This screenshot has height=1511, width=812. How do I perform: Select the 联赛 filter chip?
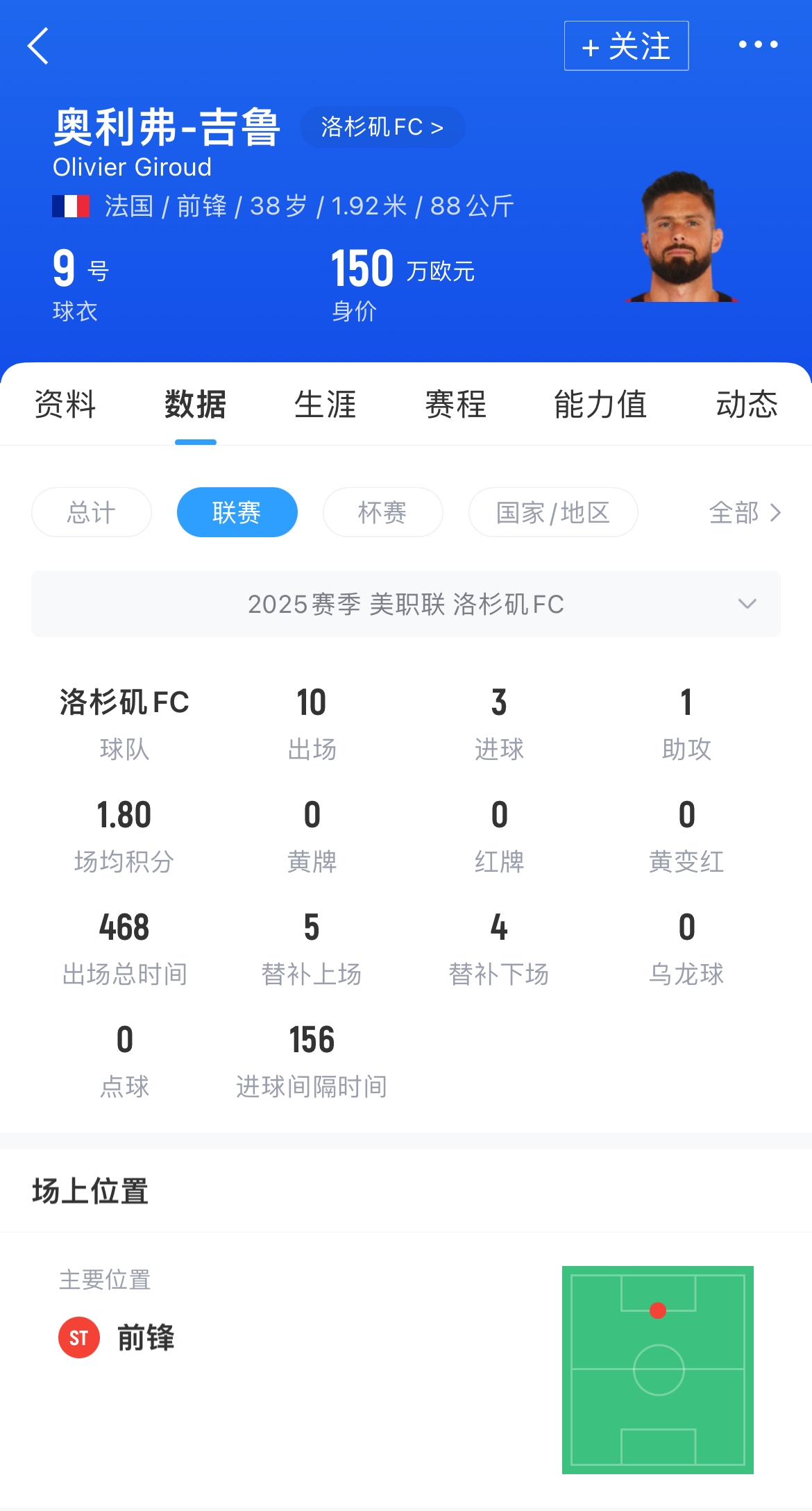(237, 512)
